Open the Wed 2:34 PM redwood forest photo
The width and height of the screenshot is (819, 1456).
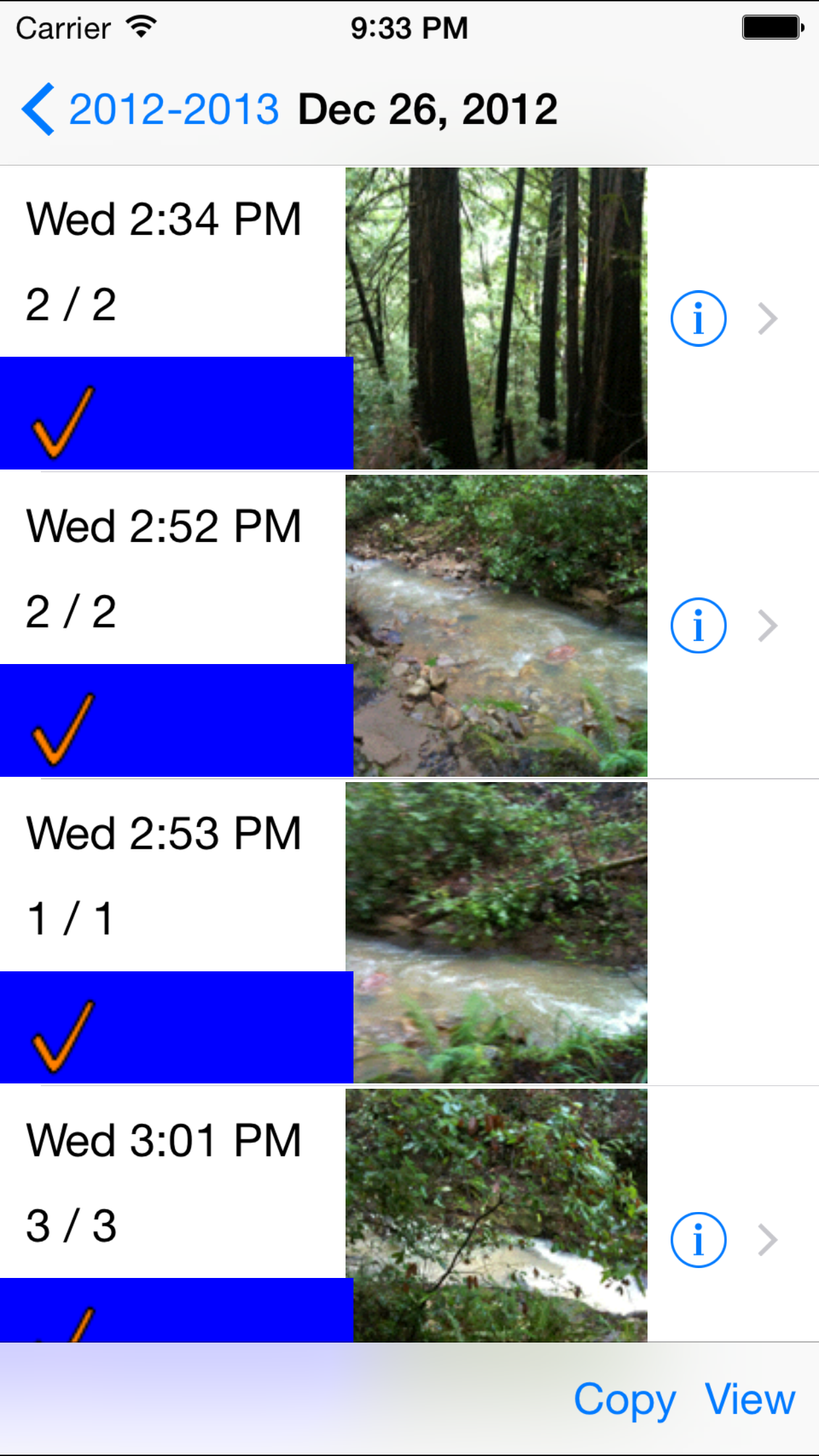tap(496, 318)
